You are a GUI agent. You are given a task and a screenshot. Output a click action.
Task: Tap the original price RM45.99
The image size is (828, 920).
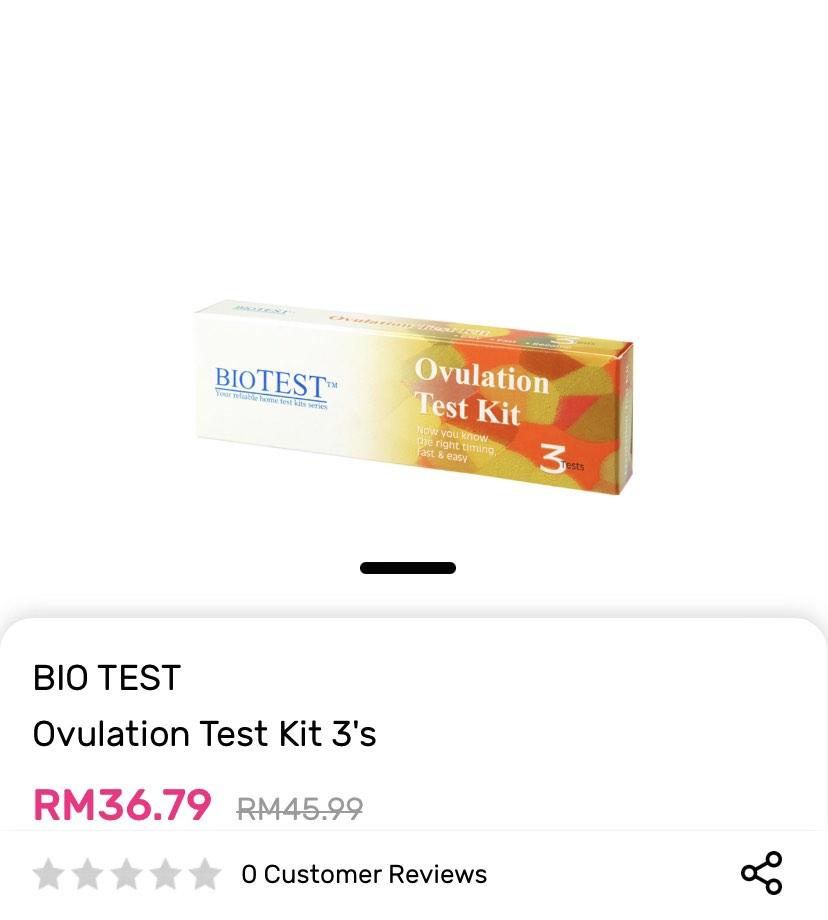[x=299, y=809]
